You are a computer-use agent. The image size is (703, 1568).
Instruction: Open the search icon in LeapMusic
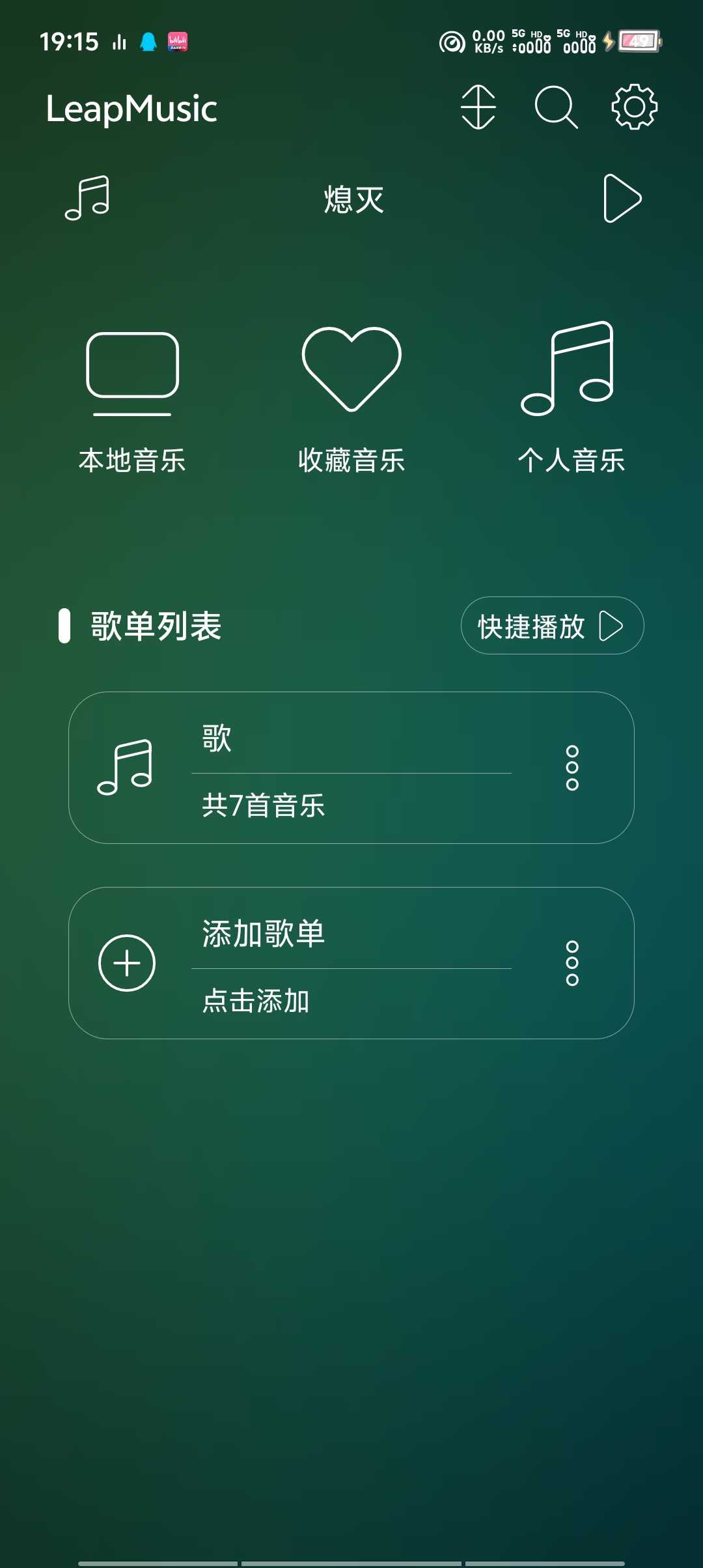pyautogui.click(x=556, y=107)
